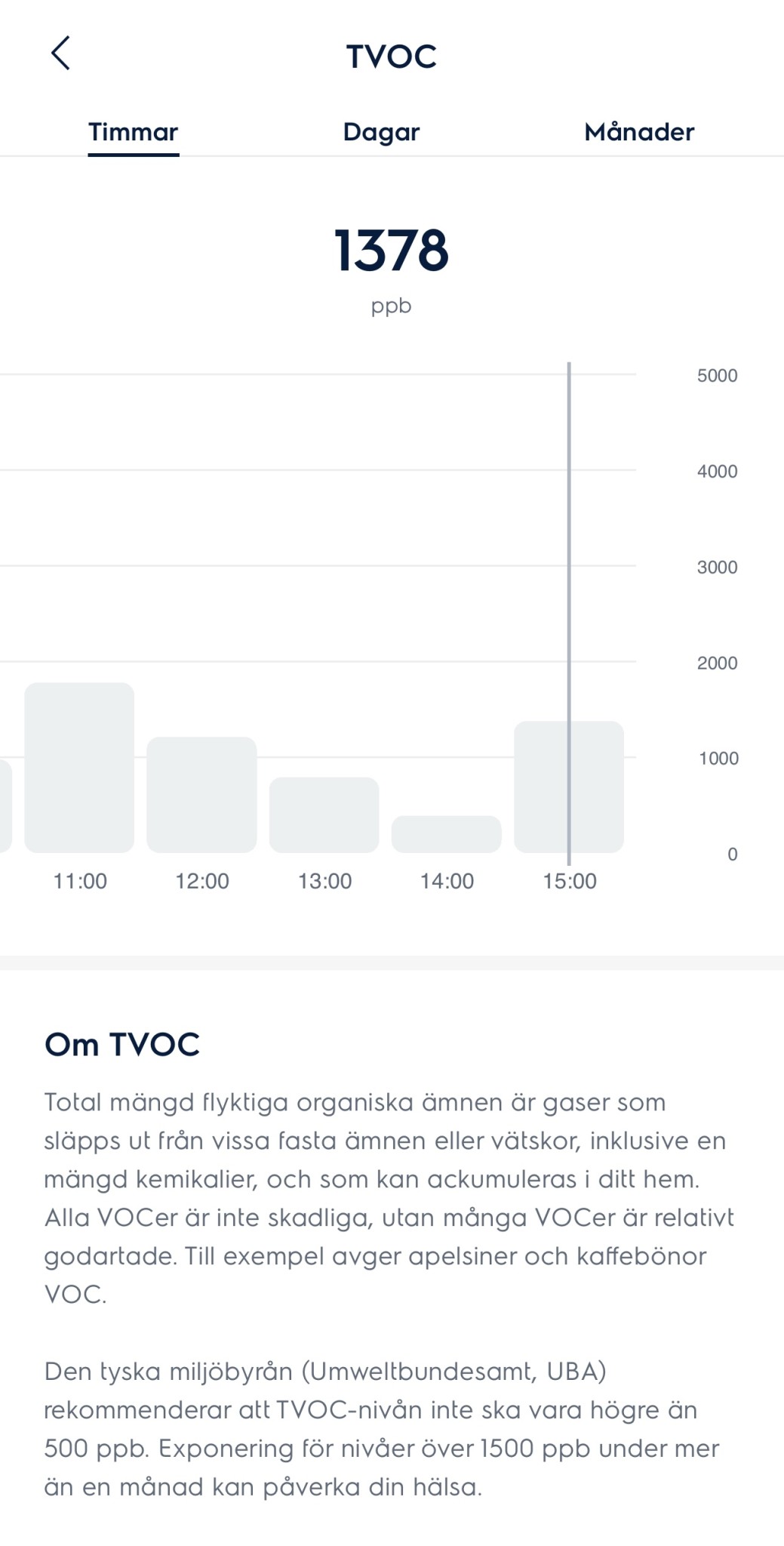Select the 14:00 bar in the chart
The image size is (784, 1546).
pyautogui.click(x=446, y=834)
